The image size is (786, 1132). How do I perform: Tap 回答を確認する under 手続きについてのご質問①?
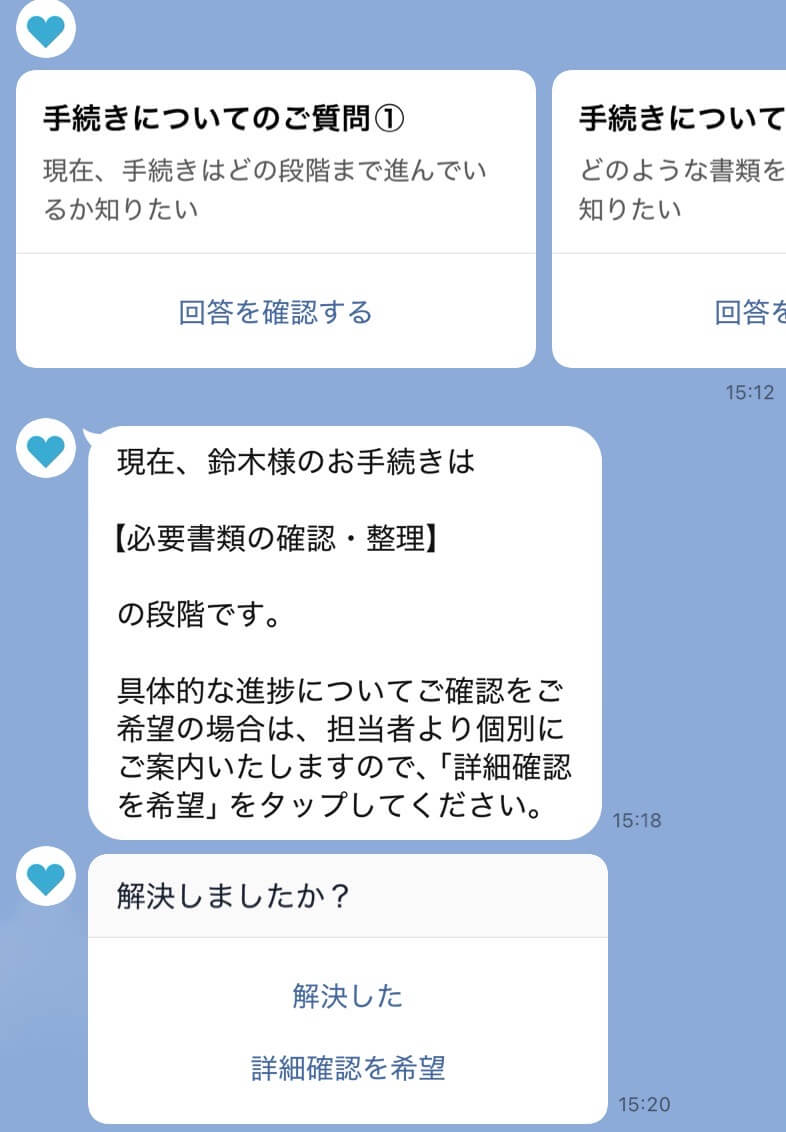(x=275, y=313)
